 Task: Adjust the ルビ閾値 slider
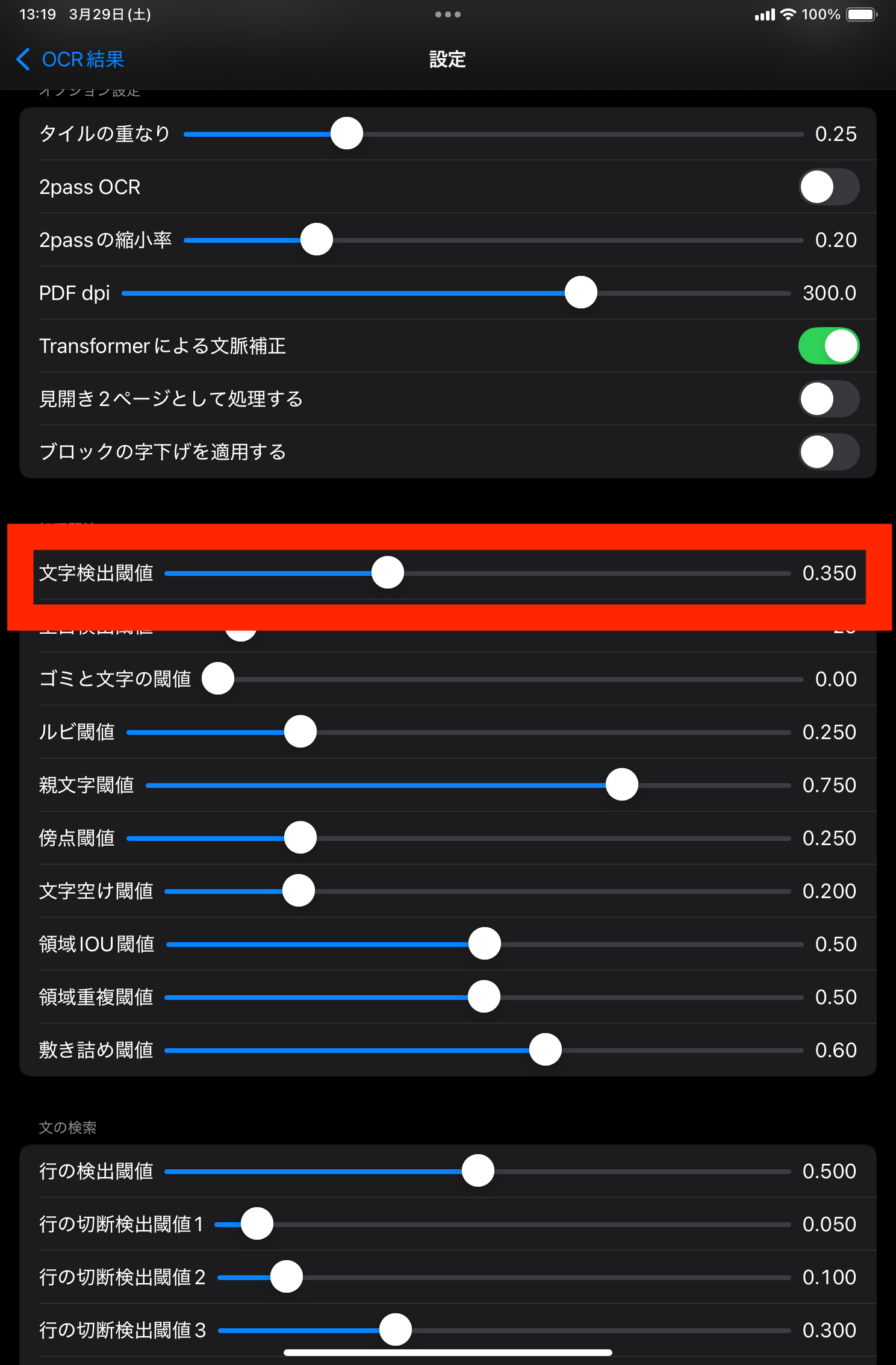point(300,732)
